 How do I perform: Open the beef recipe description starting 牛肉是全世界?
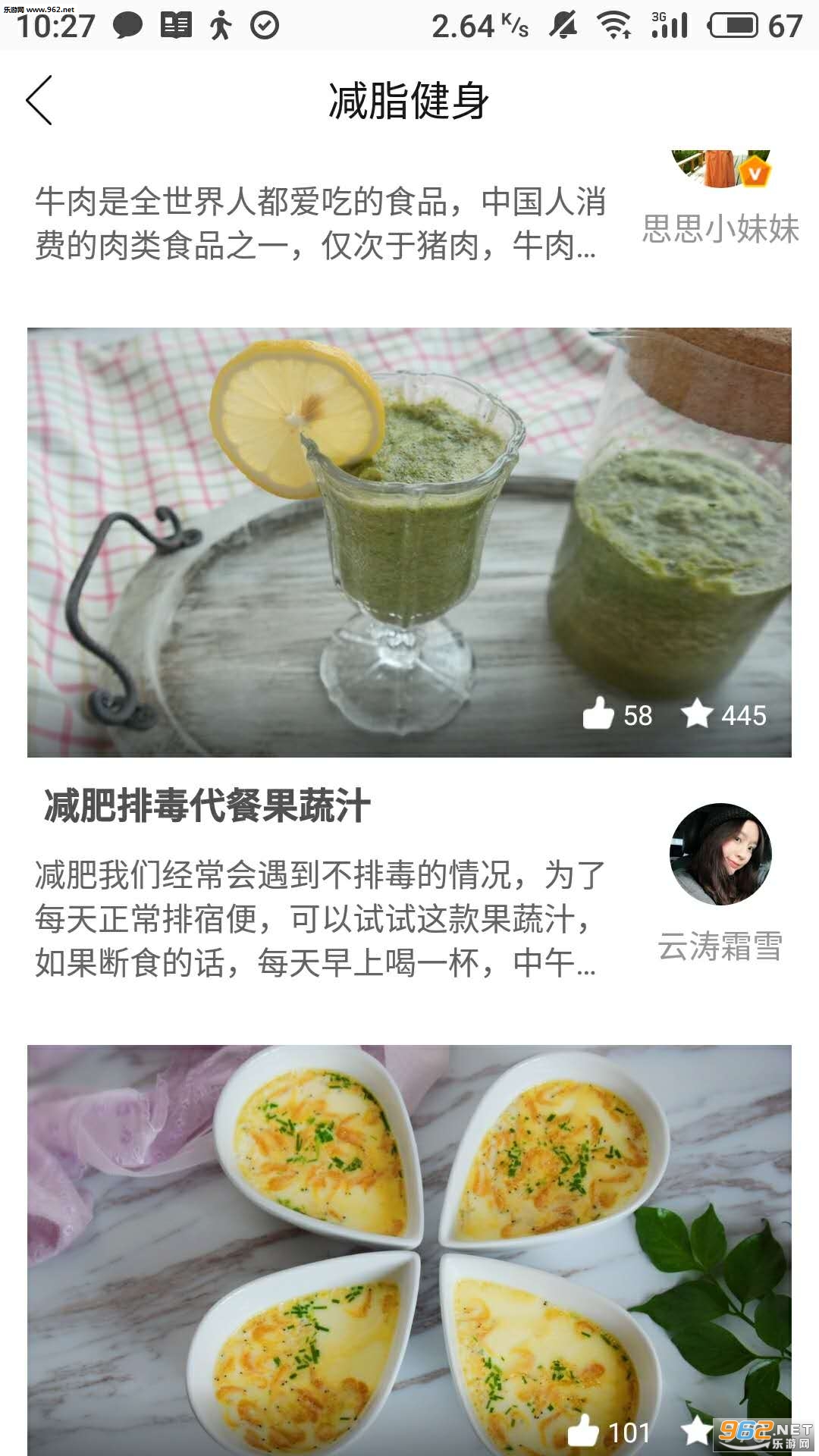tap(318, 224)
